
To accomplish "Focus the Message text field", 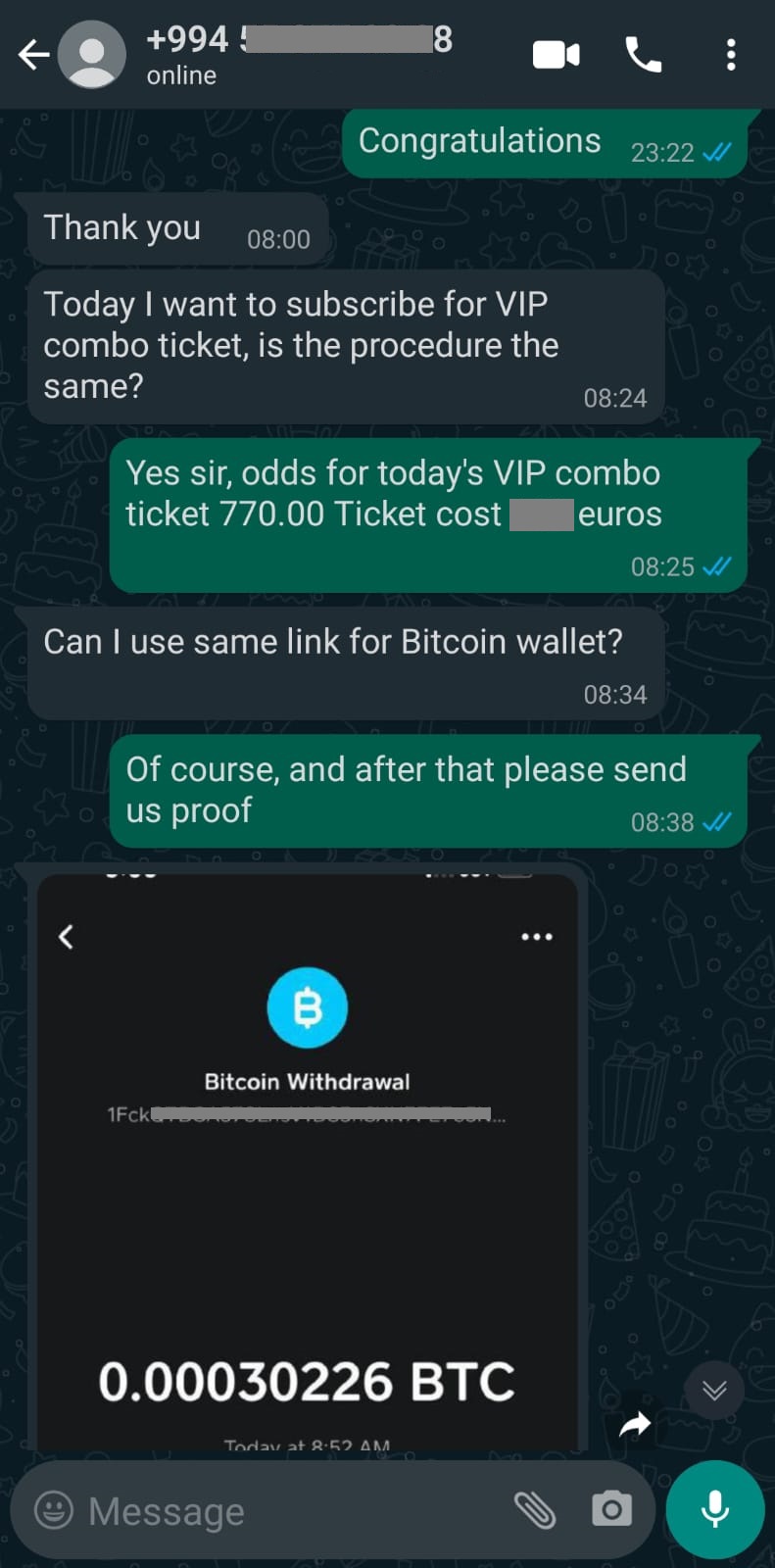I will (294, 1510).
